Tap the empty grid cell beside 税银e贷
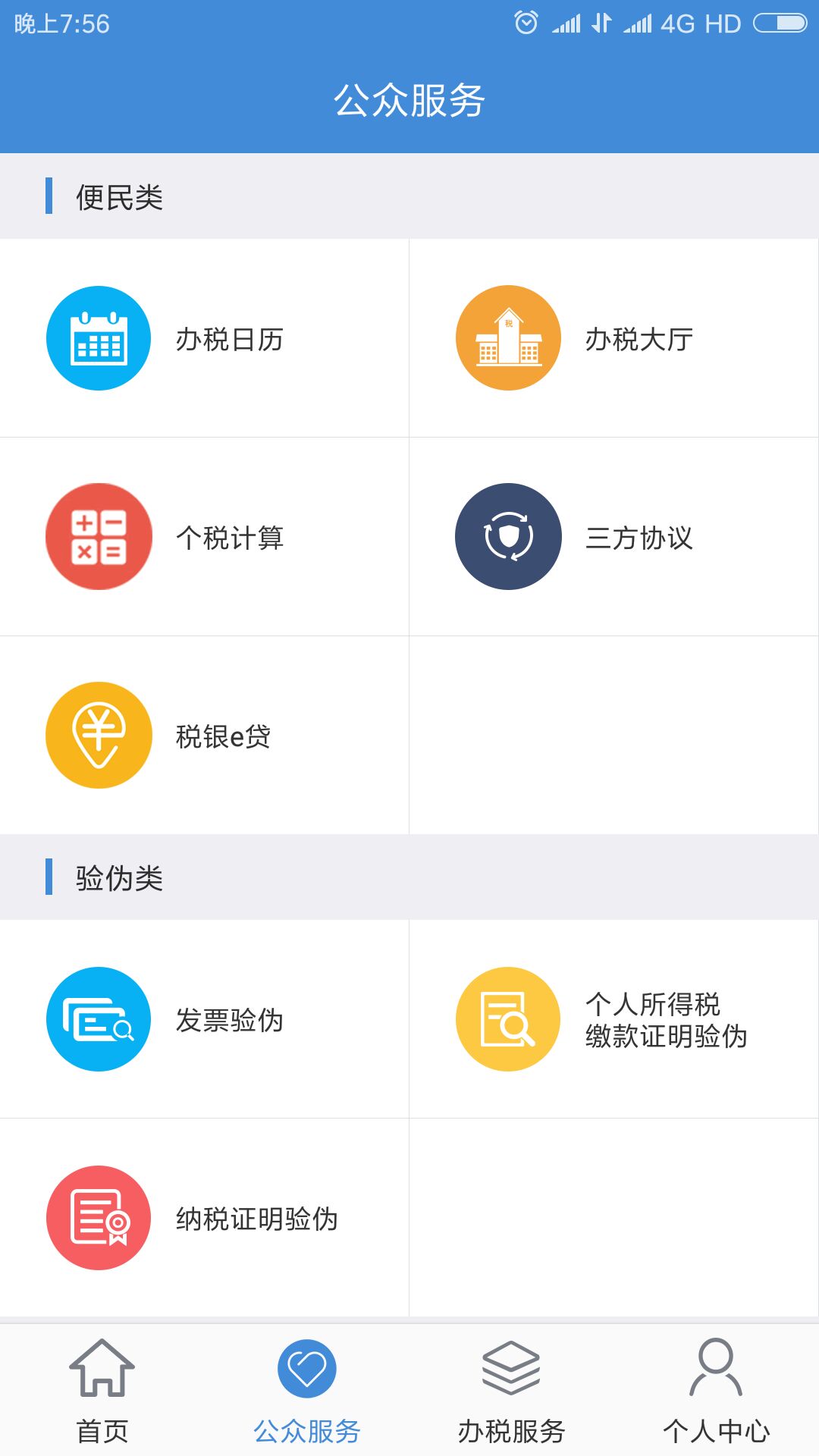 (614, 734)
